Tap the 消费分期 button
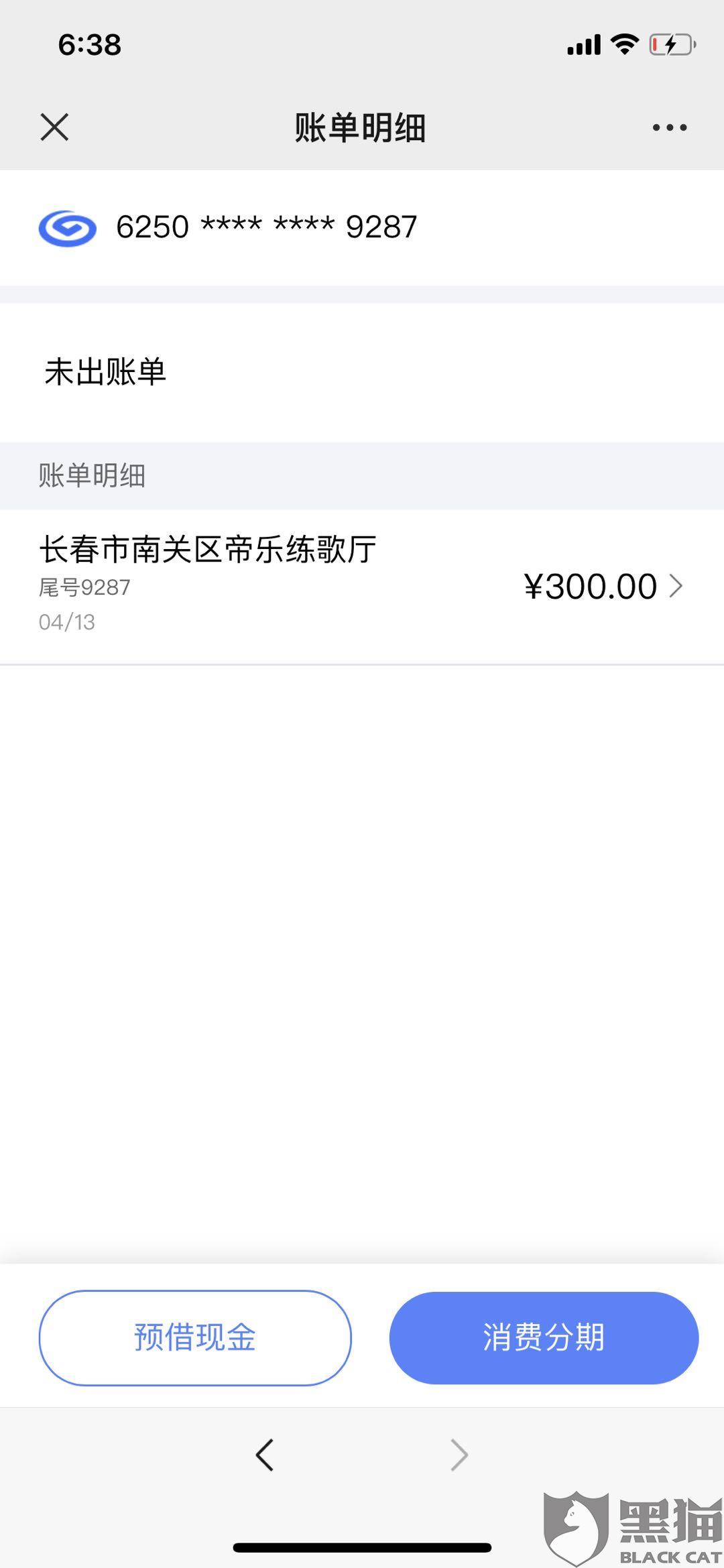Image resolution: width=724 pixels, height=1568 pixels. click(x=544, y=1337)
